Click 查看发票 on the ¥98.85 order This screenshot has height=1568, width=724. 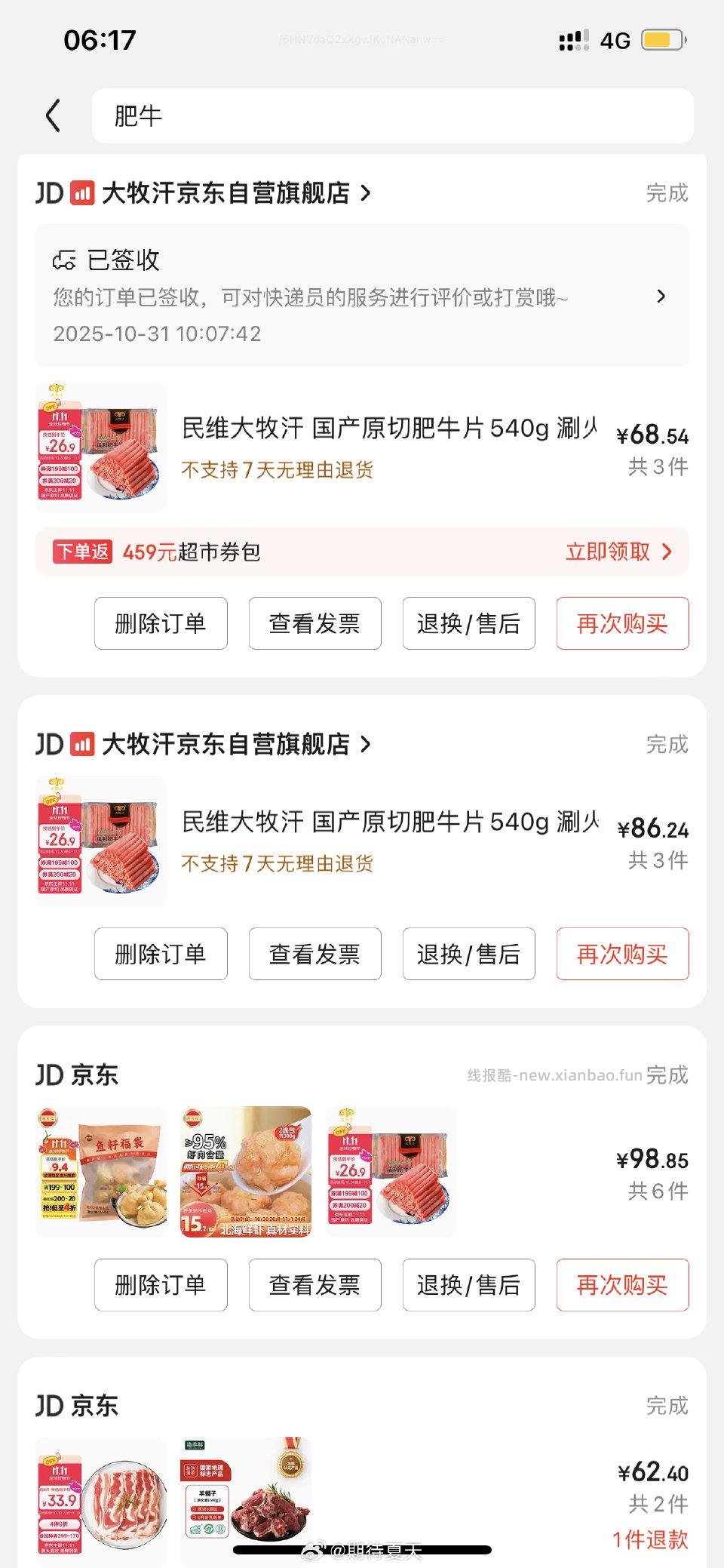pyautogui.click(x=314, y=1285)
